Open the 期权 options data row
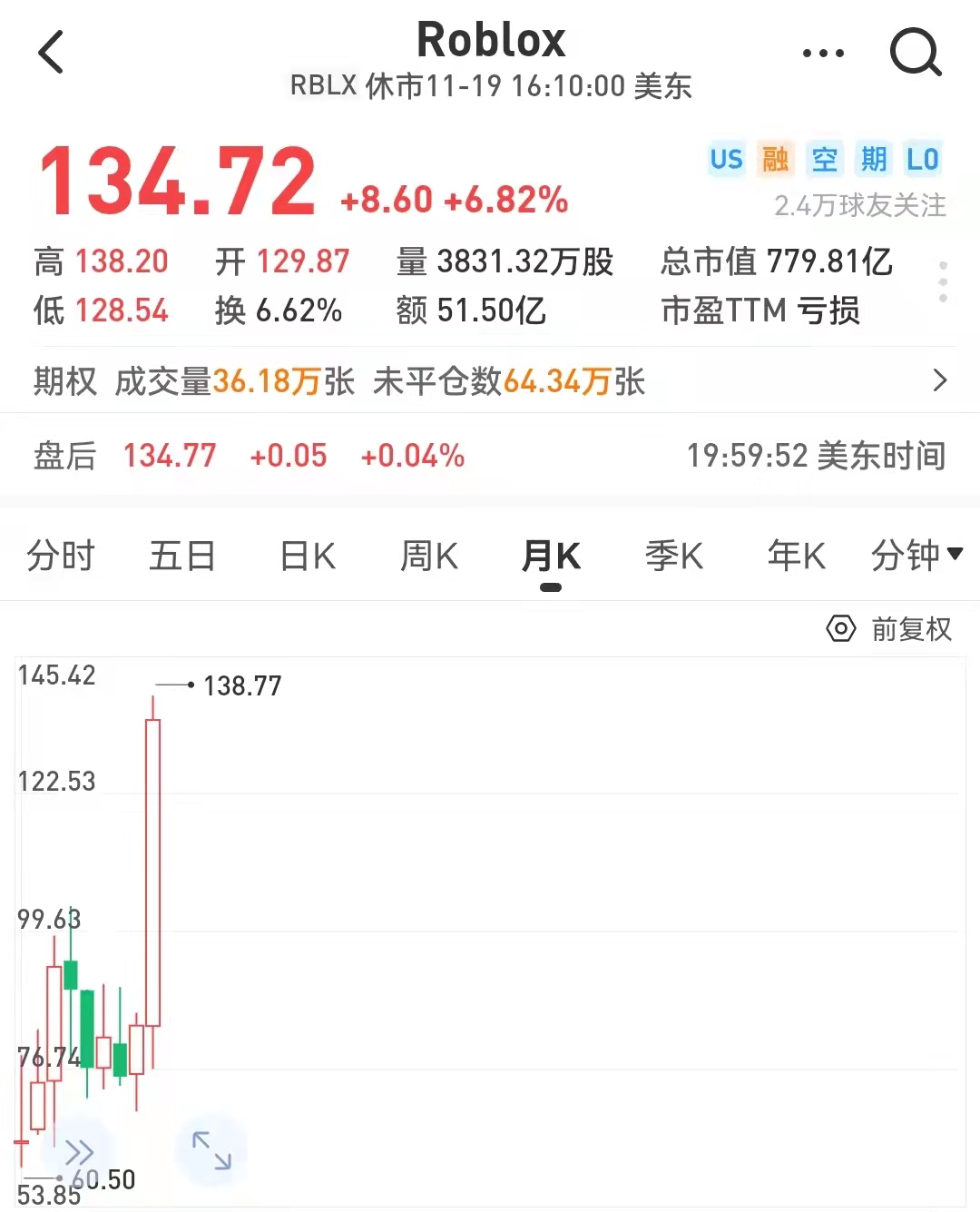The width and height of the screenshot is (980, 1212). tap(490, 381)
